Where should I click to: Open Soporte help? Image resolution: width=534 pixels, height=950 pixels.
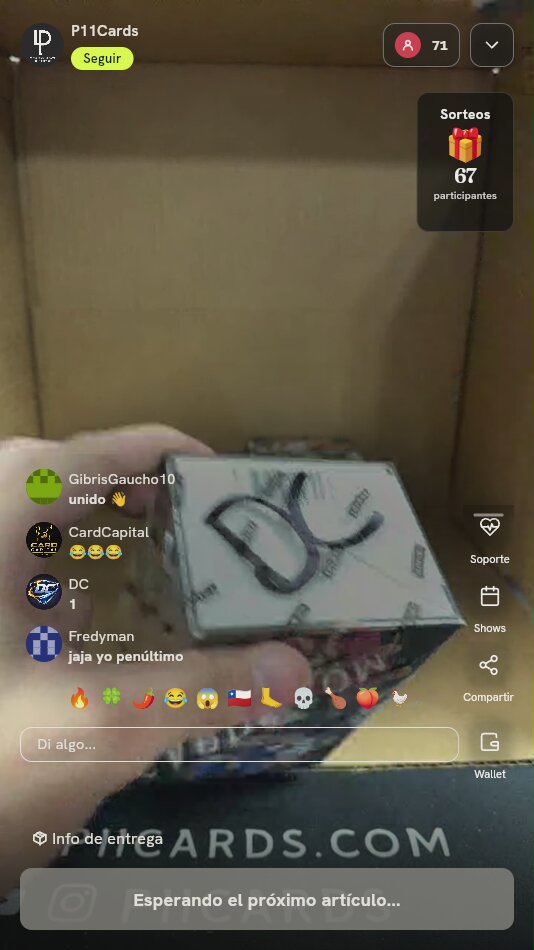click(x=489, y=537)
